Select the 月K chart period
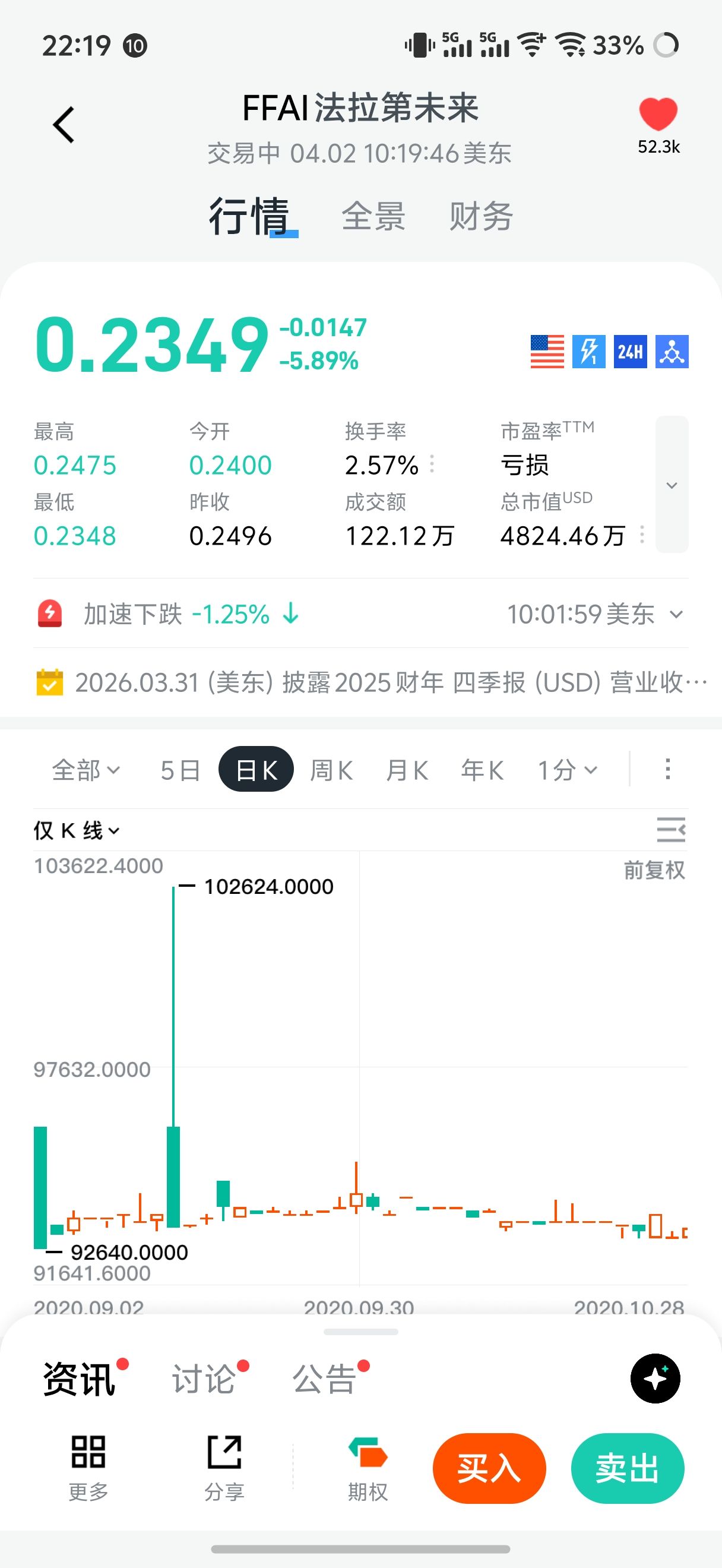This screenshot has height=1568, width=722. click(407, 770)
